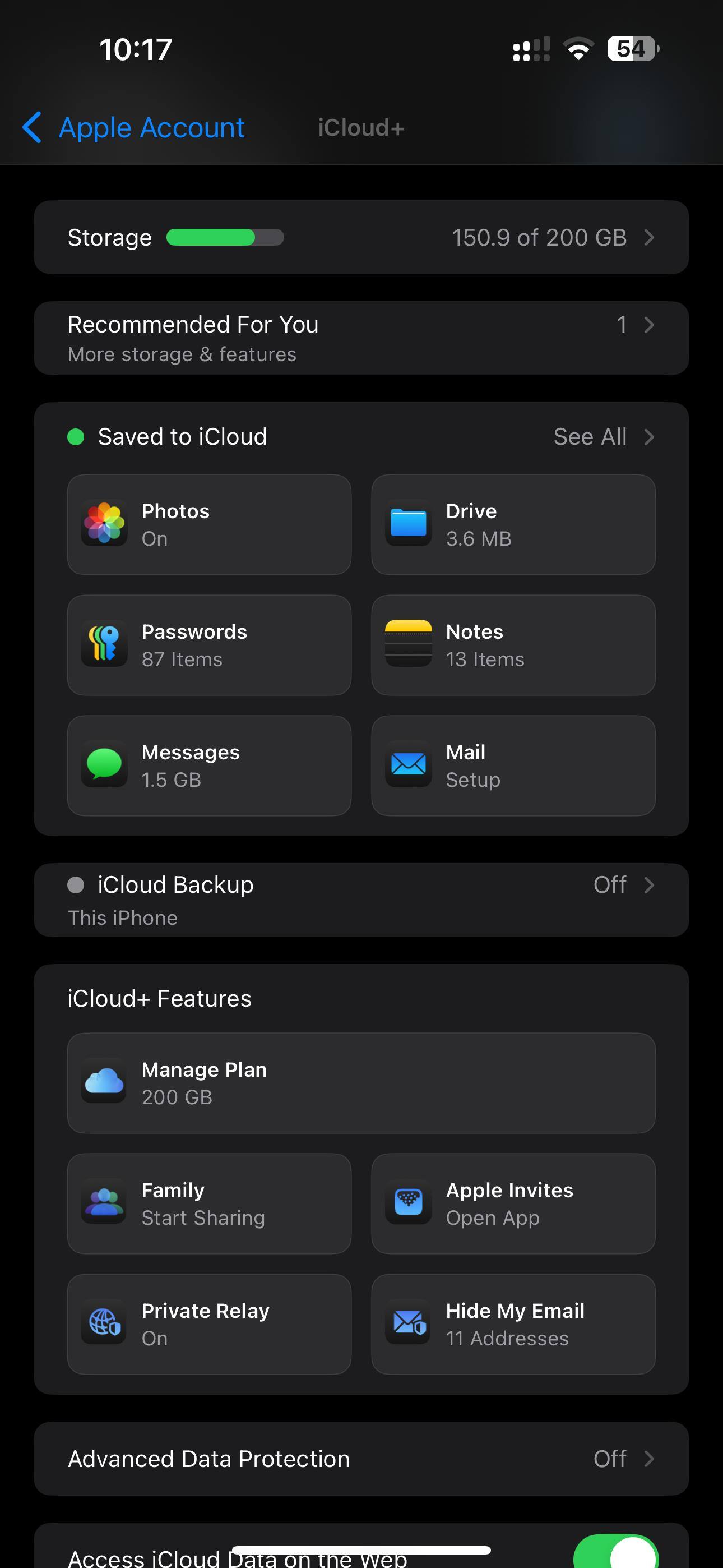Open iCloud Backup settings
Image resolution: width=723 pixels, height=1568 pixels.
pos(361,899)
